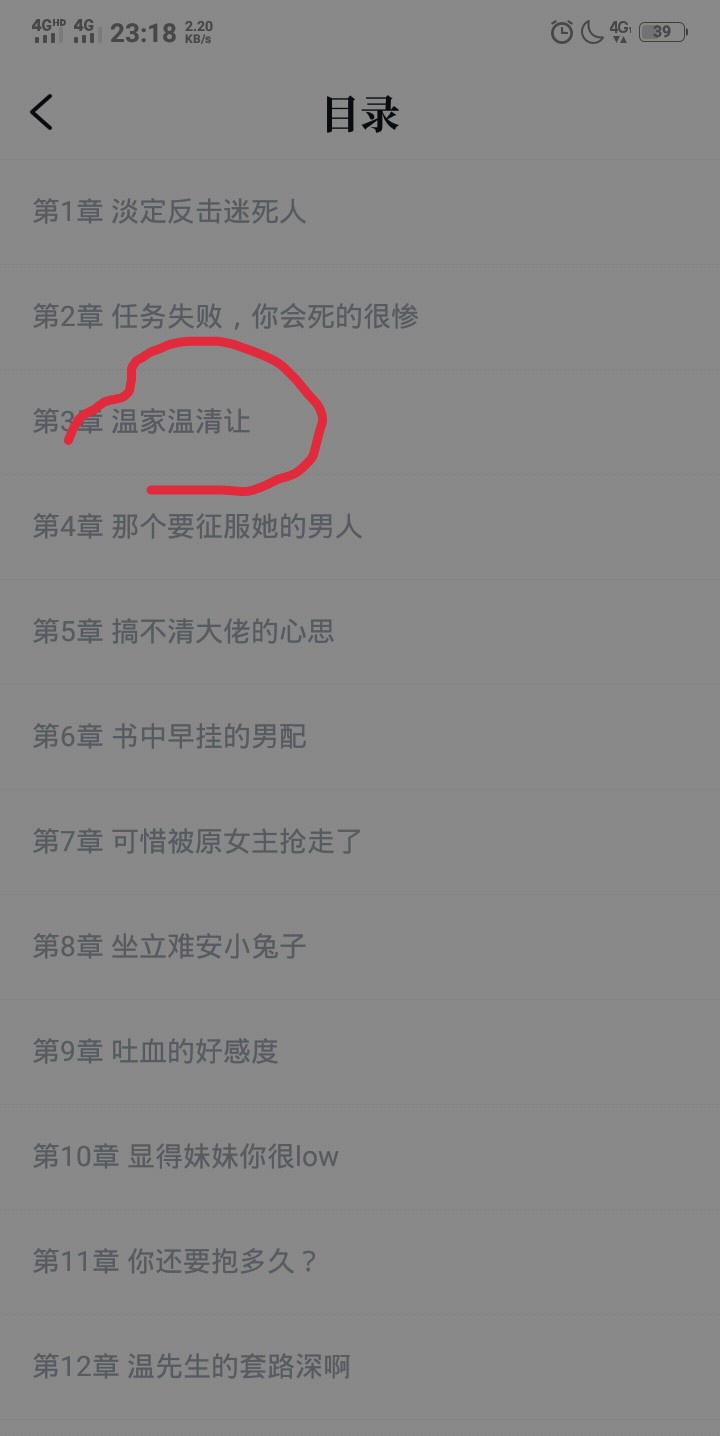Screen dimensions: 720x1436
Task: Open 第8章 坐立难安小兔子
Action: click(x=360, y=947)
